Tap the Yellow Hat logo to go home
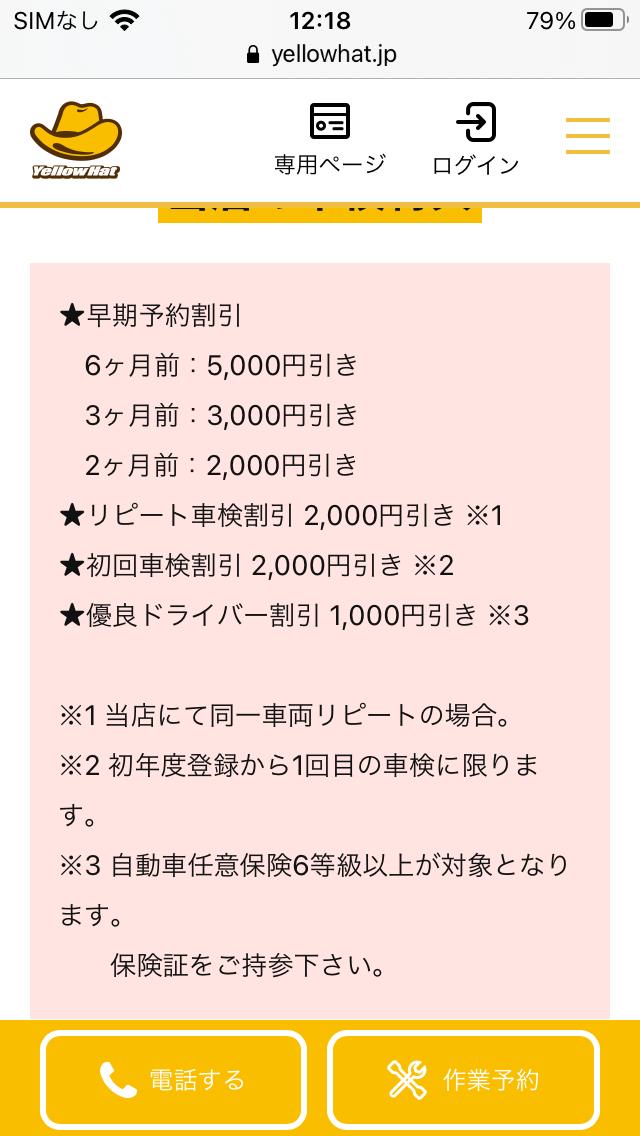This screenshot has height=1136, width=640. [x=76, y=140]
